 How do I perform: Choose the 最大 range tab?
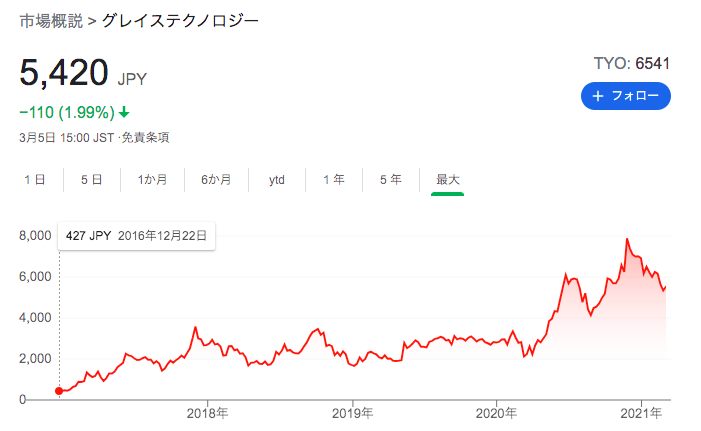448,180
